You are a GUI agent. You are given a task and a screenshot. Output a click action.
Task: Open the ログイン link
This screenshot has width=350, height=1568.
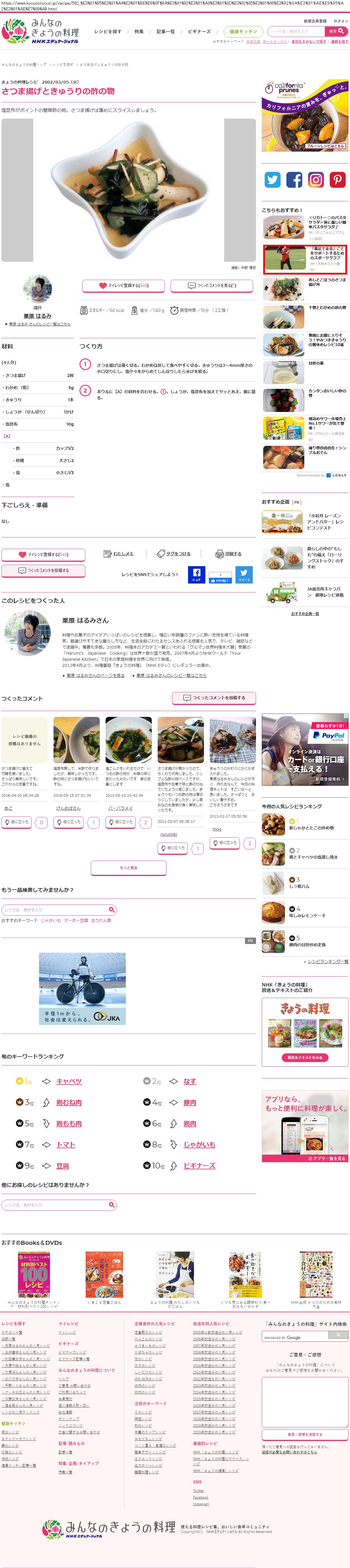[341, 21]
